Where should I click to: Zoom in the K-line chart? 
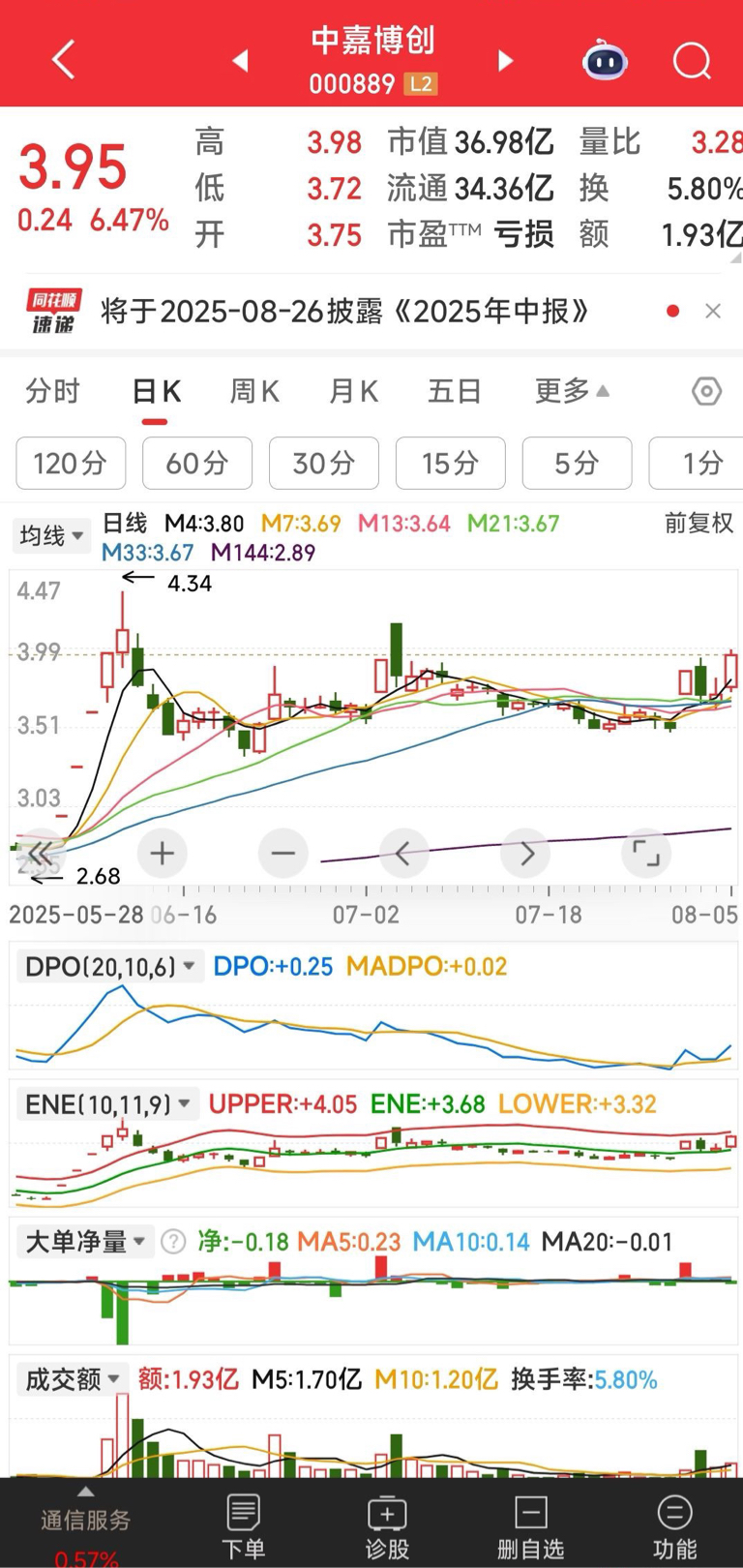(x=163, y=854)
